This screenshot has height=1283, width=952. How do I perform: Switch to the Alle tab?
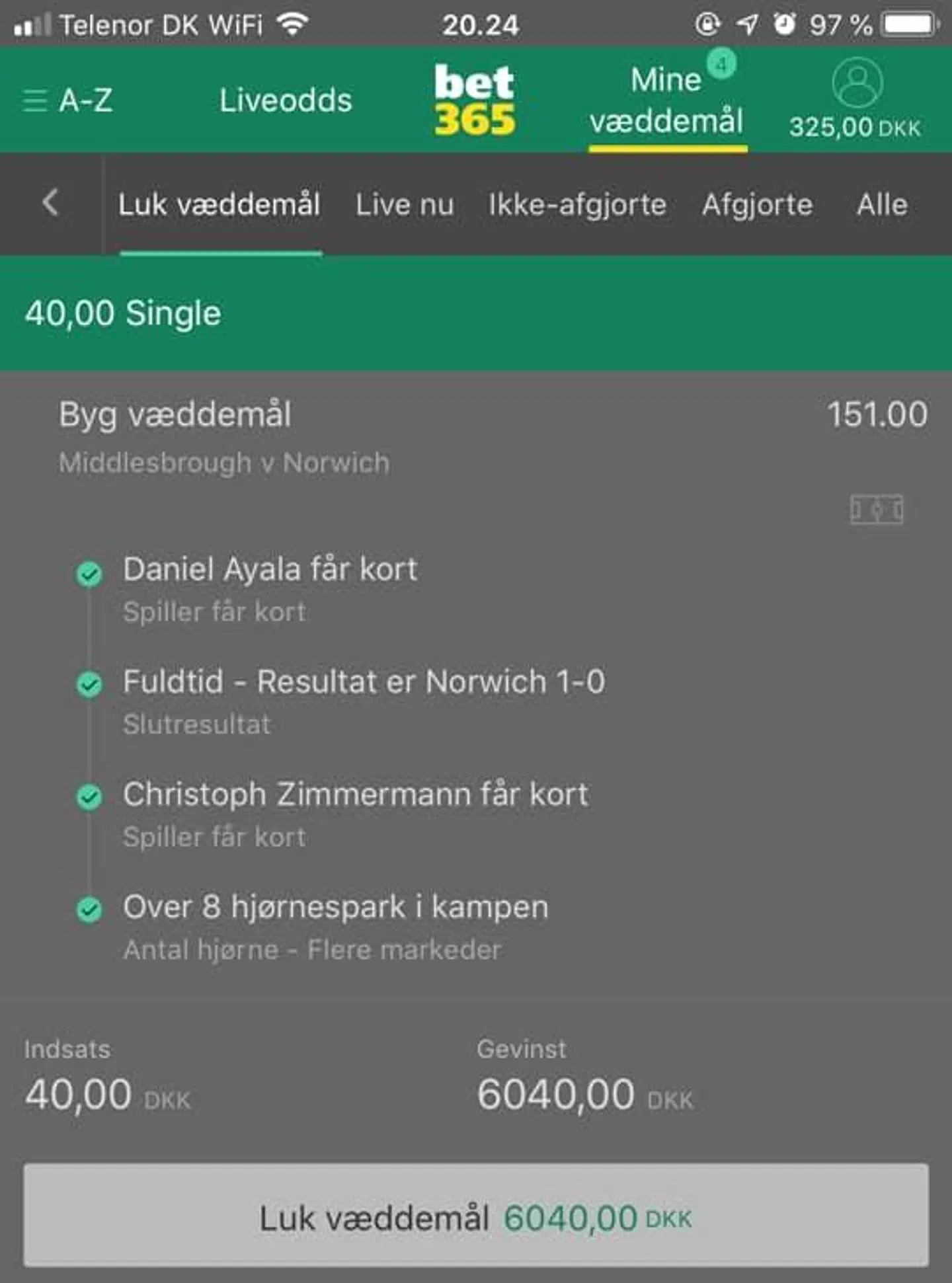point(882,204)
